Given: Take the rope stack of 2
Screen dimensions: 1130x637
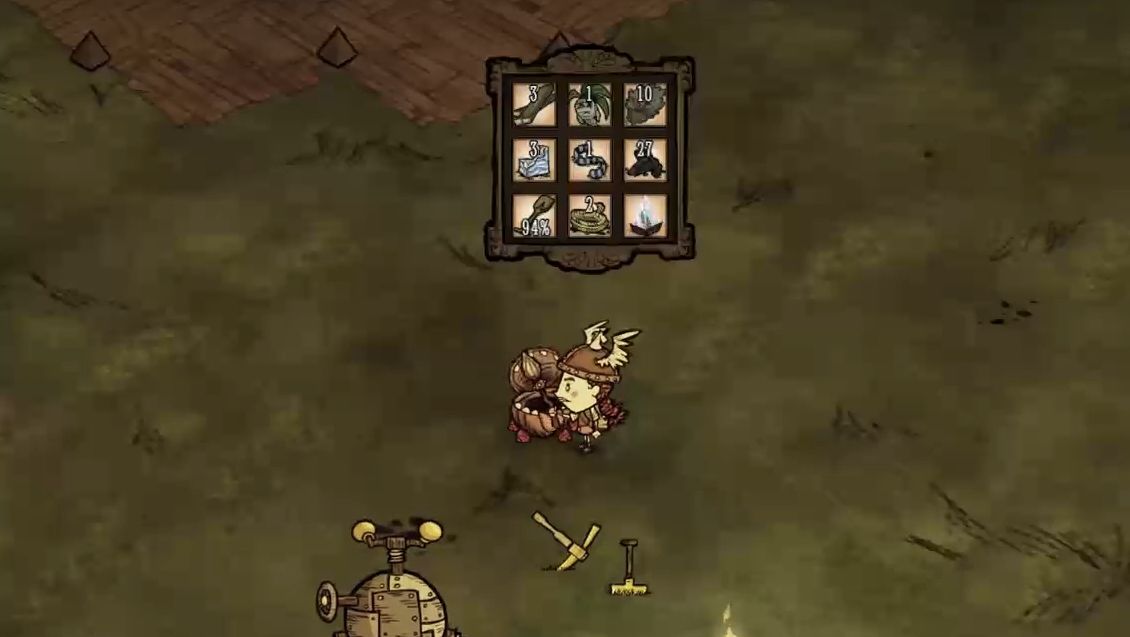Looking at the screenshot, I should coord(589,215).
